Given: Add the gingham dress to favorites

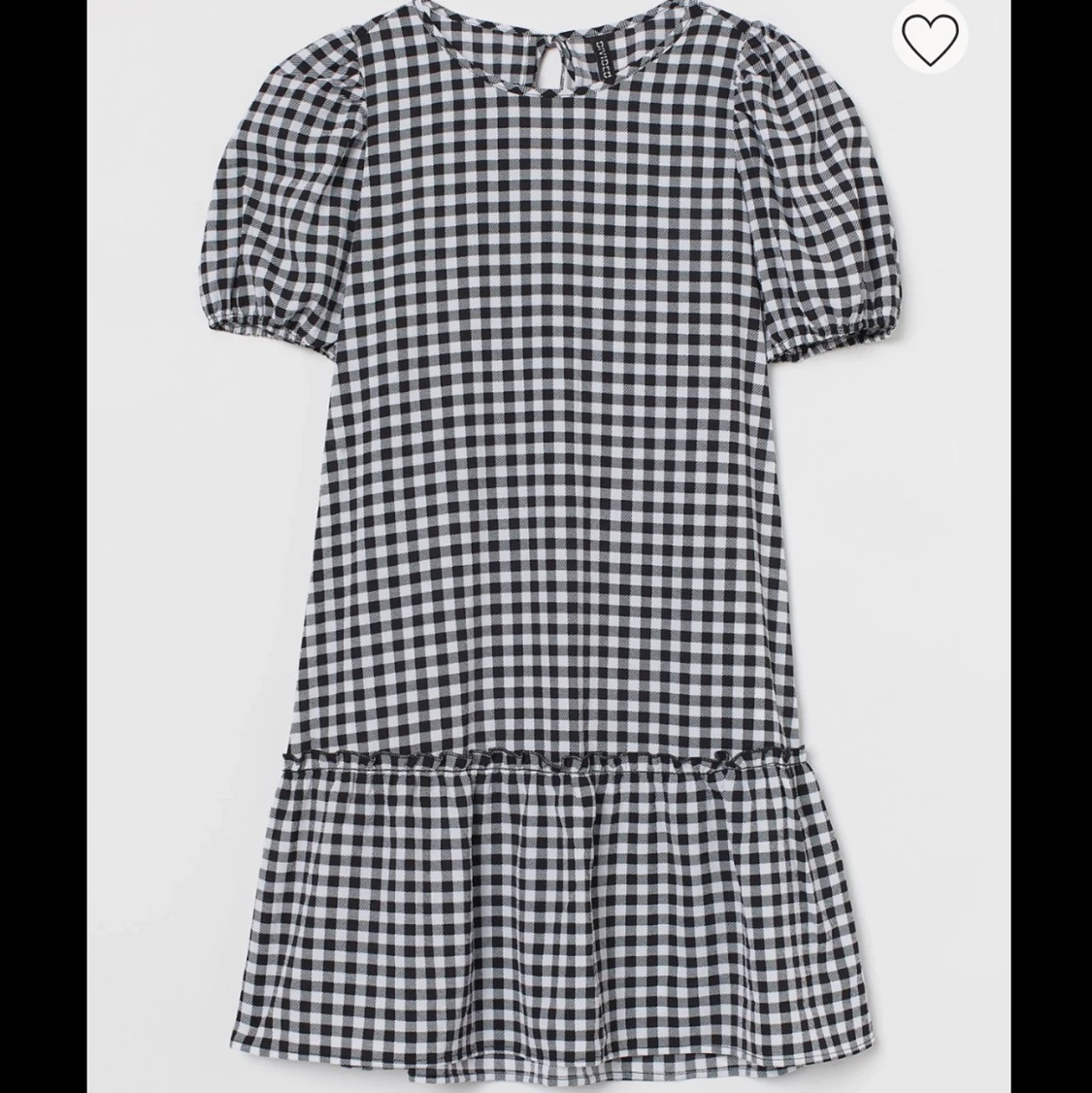Looking at the screenshot, I should pos(930,37).
